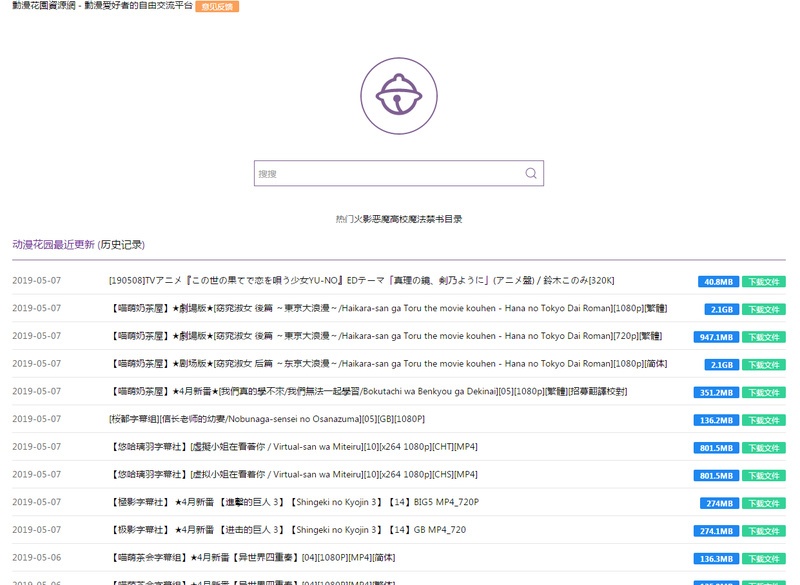Open Virtual-san wa Miteiru CHT entry
800x585 pixels.
(293, 447)
